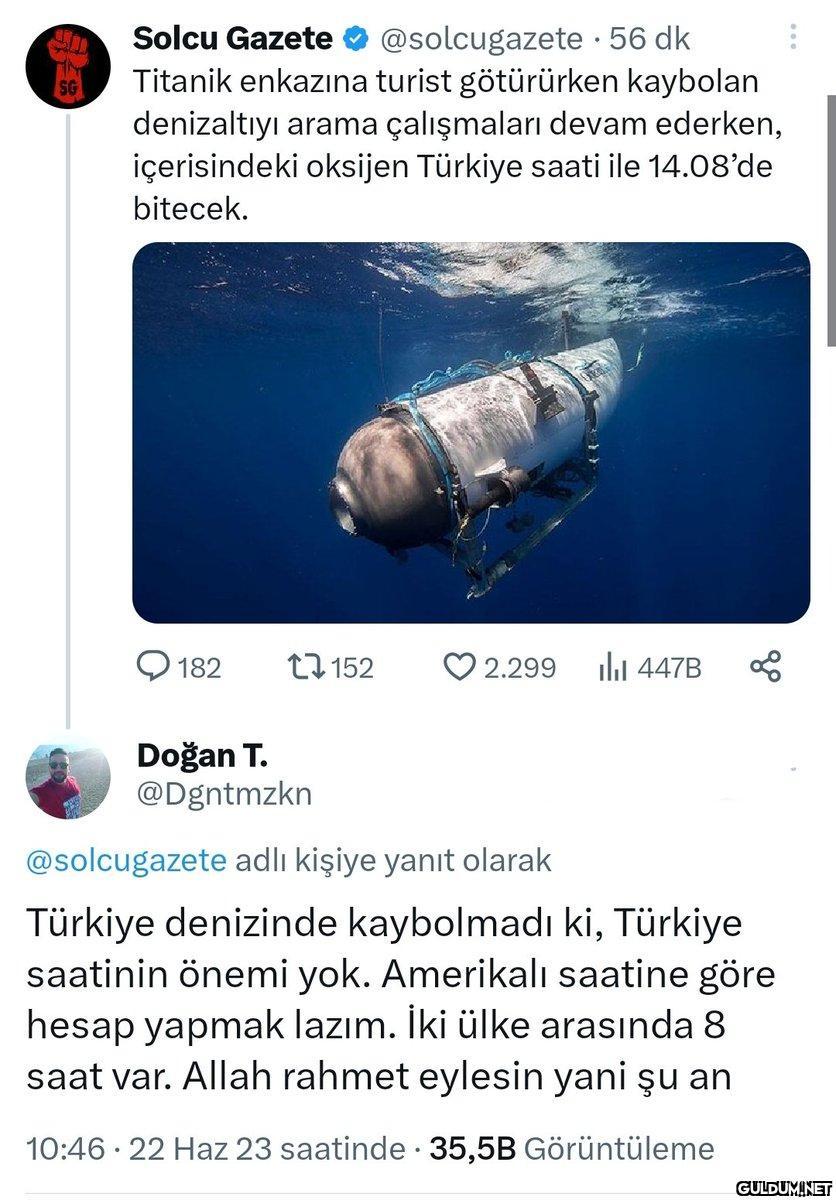
Task: Open the @solcugazete mention link
Action: [x=126, y=860]
